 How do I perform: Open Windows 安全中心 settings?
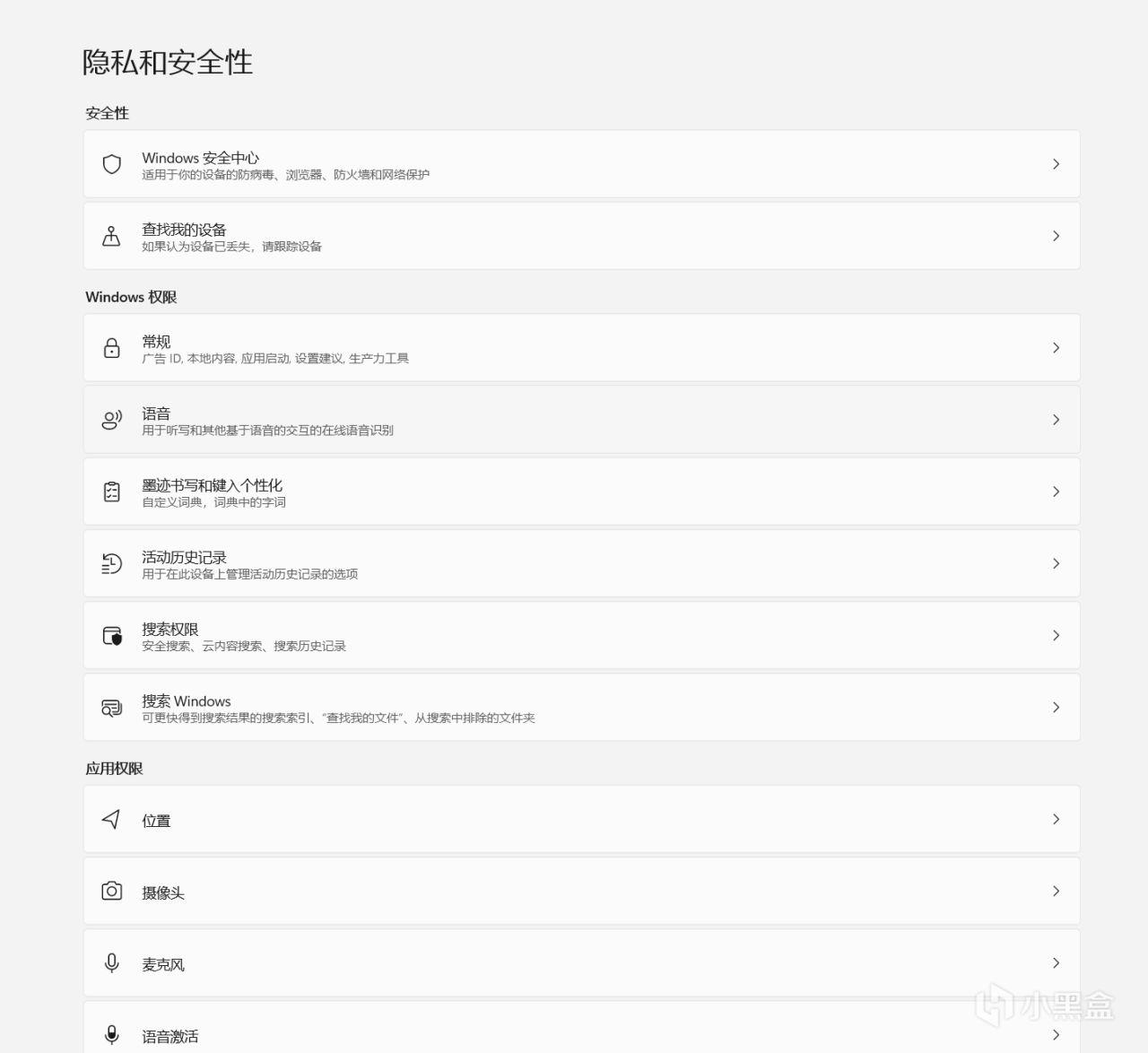[x=581, y=164]
